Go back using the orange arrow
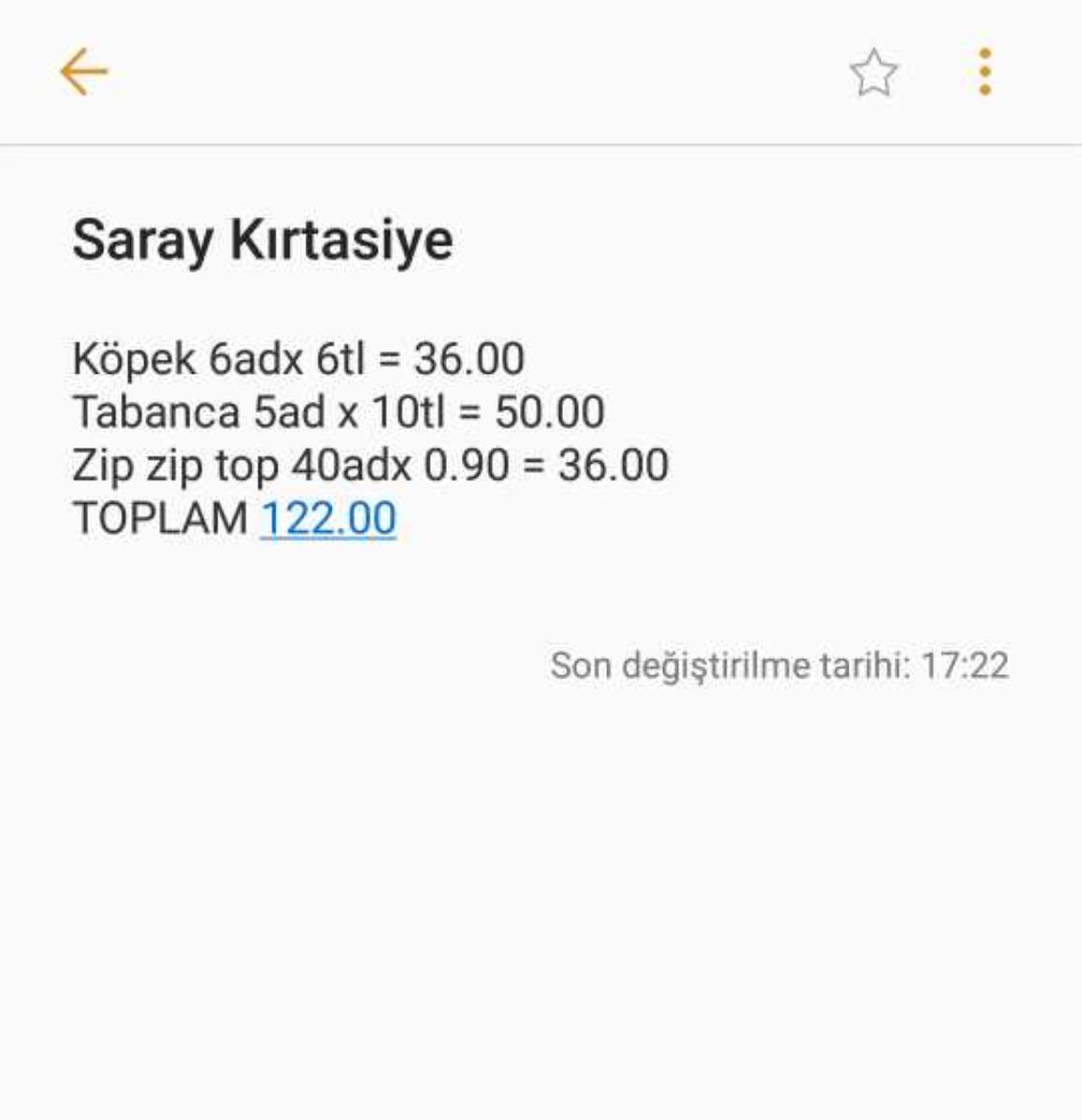The width and height of the screenshot is (1082, 1120). pyautogui.click(x=84, y=72)
